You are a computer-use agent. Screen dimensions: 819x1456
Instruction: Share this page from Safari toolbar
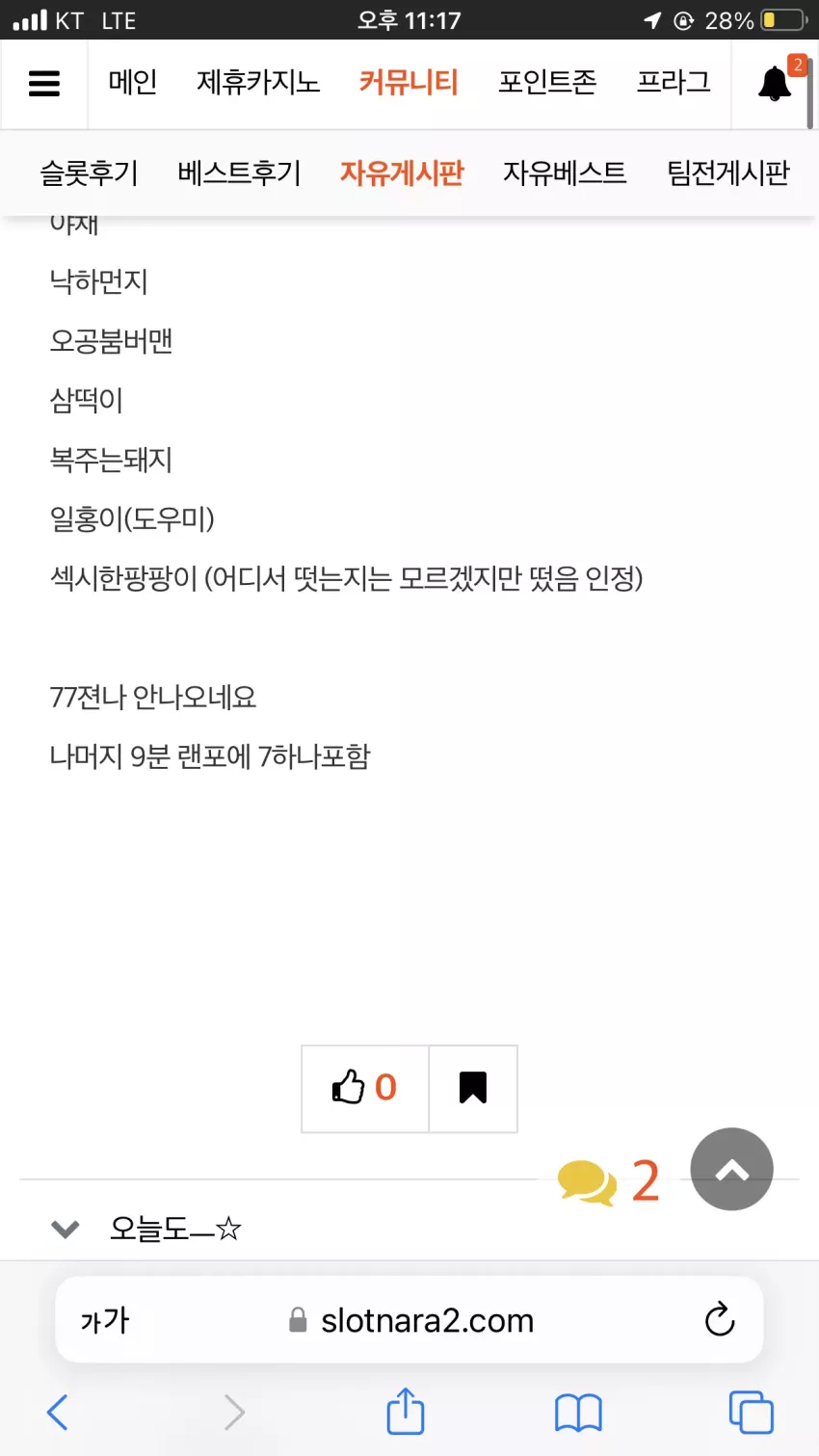coord(406,1411)
